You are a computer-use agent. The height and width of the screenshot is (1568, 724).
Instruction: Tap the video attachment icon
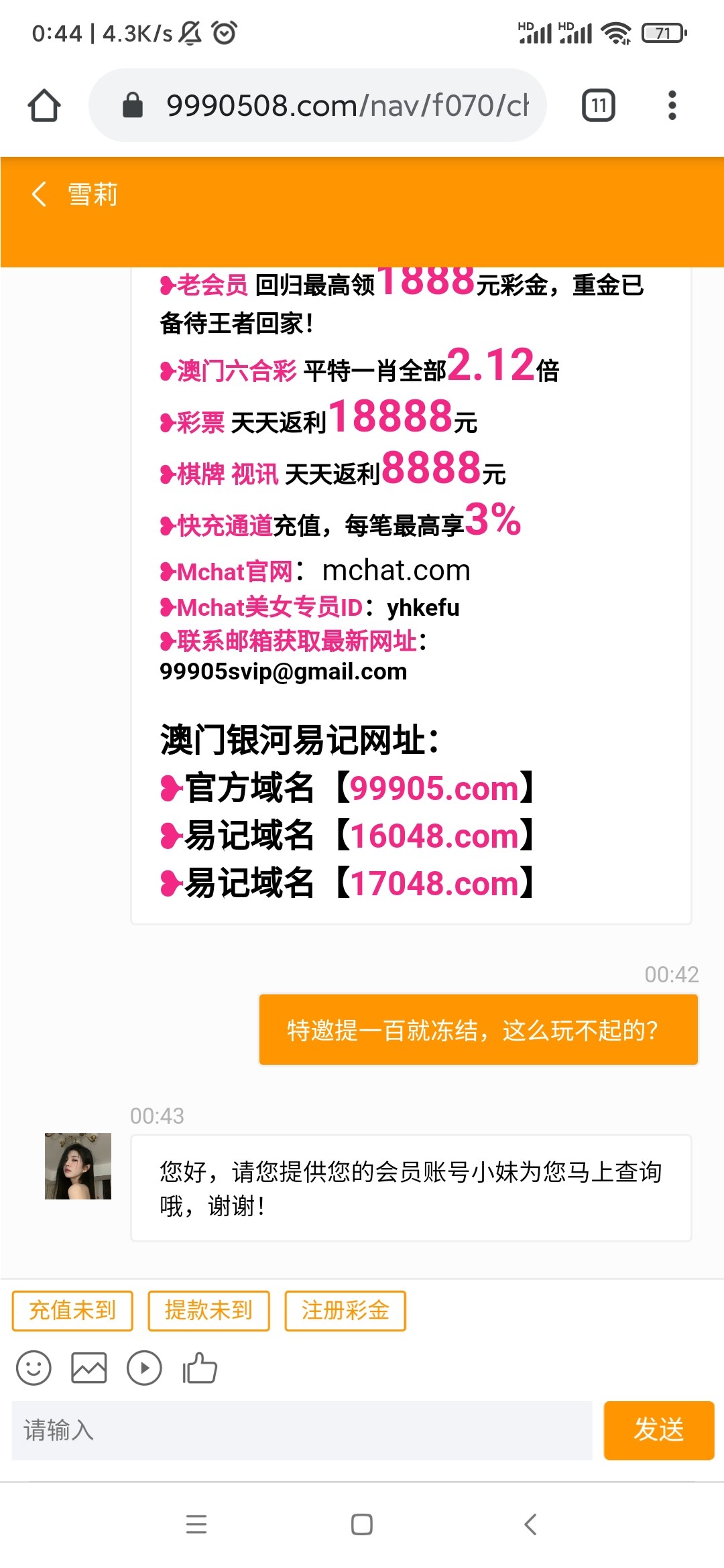coord(143,1368)
